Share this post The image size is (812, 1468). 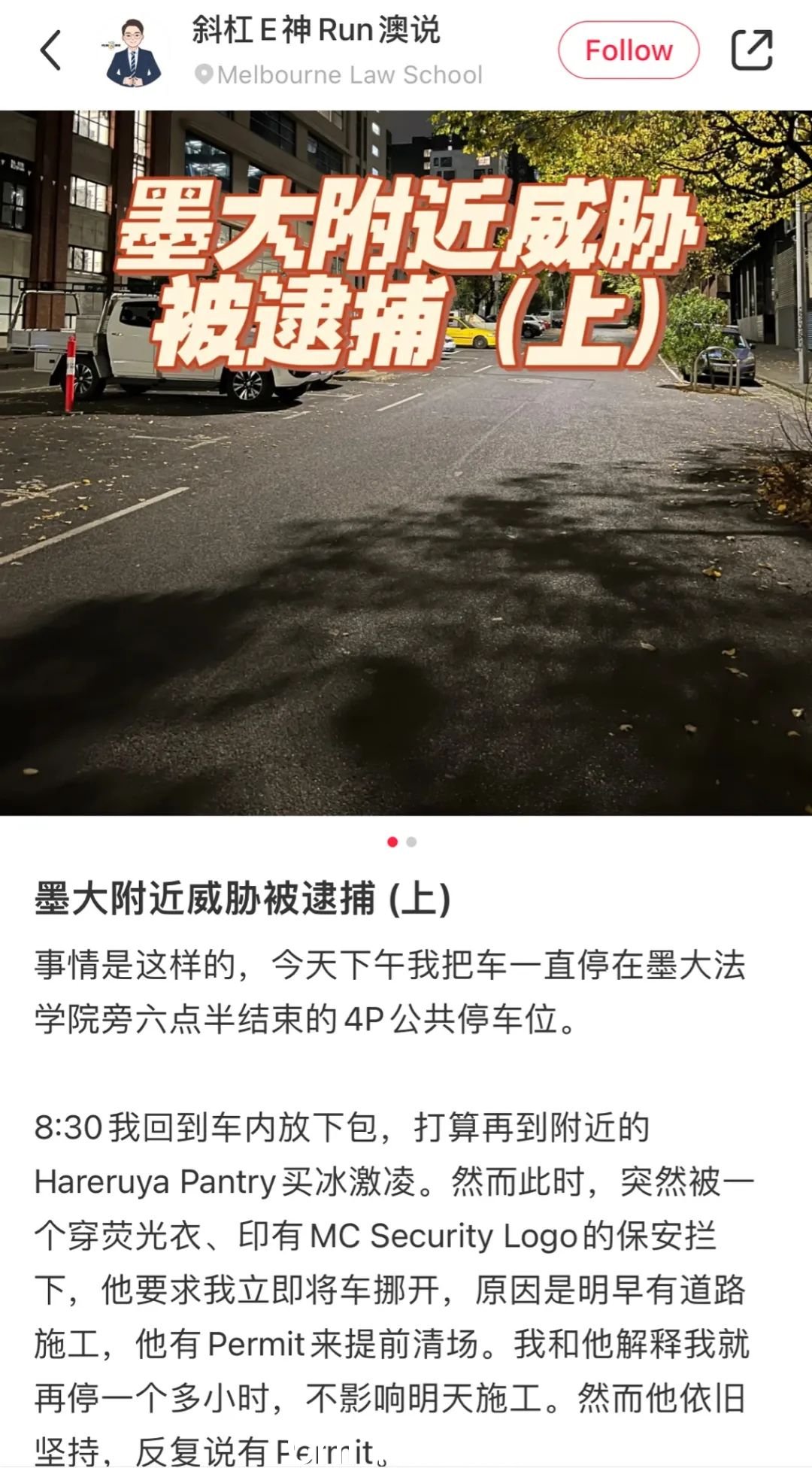[752, 50]
